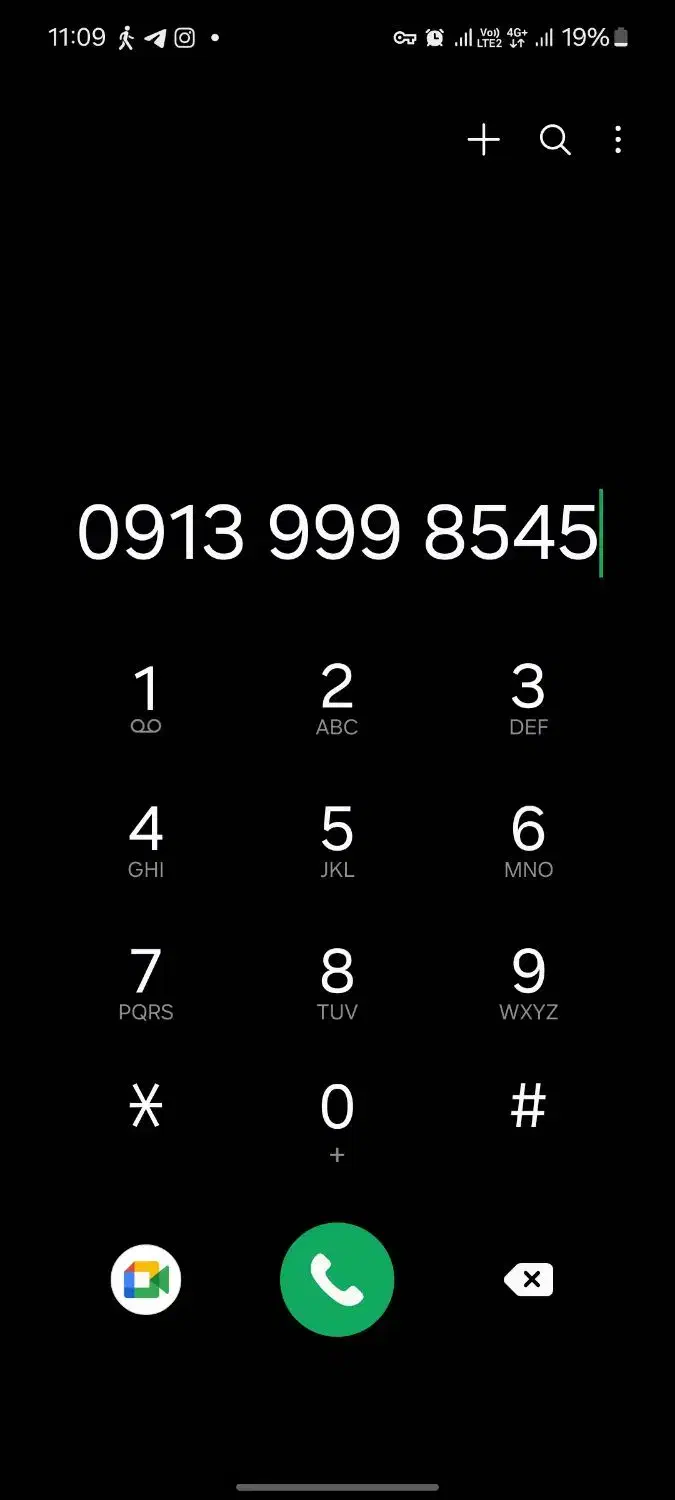
Task: Enter digit 2 ABC
Action: 337,699
